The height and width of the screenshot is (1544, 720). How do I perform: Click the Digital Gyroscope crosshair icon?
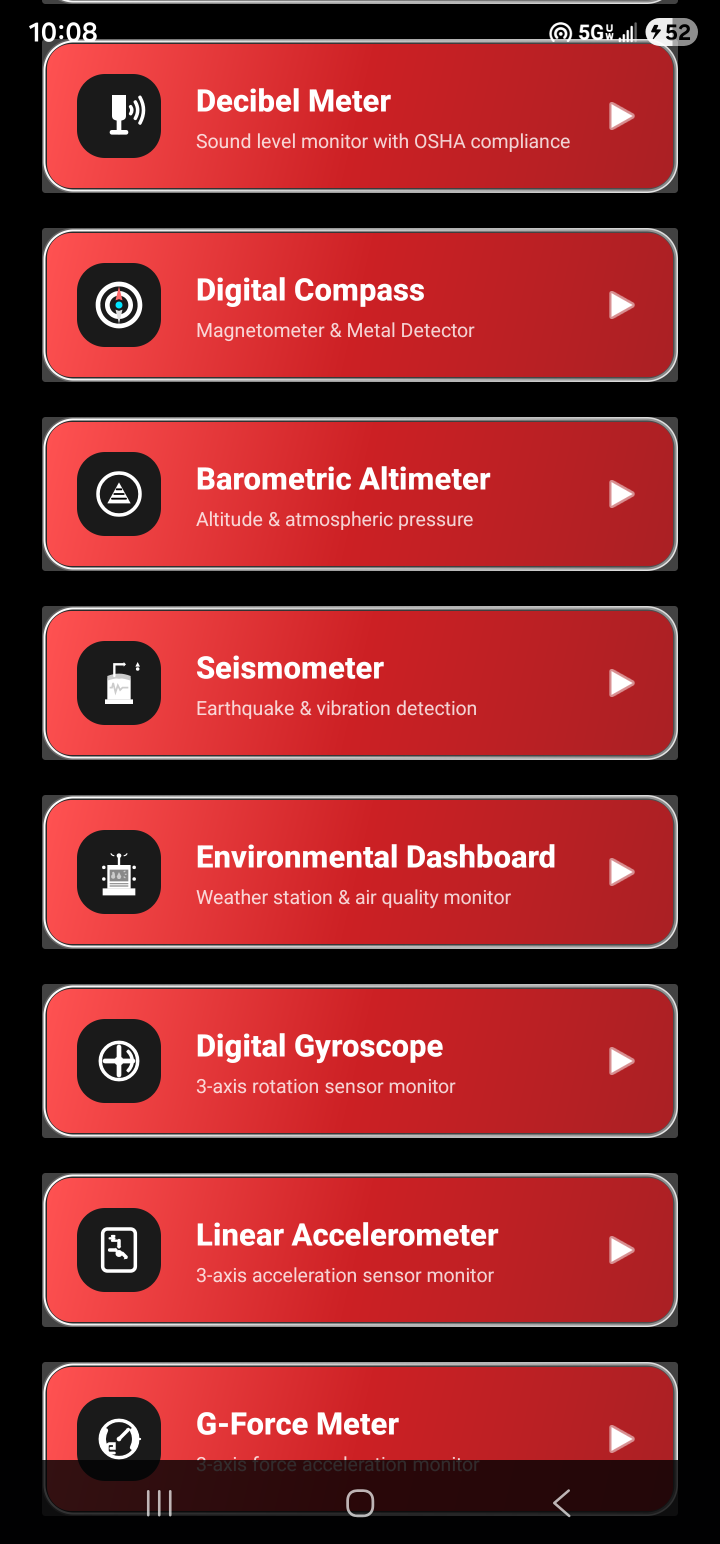click(x=119, y=1061)
